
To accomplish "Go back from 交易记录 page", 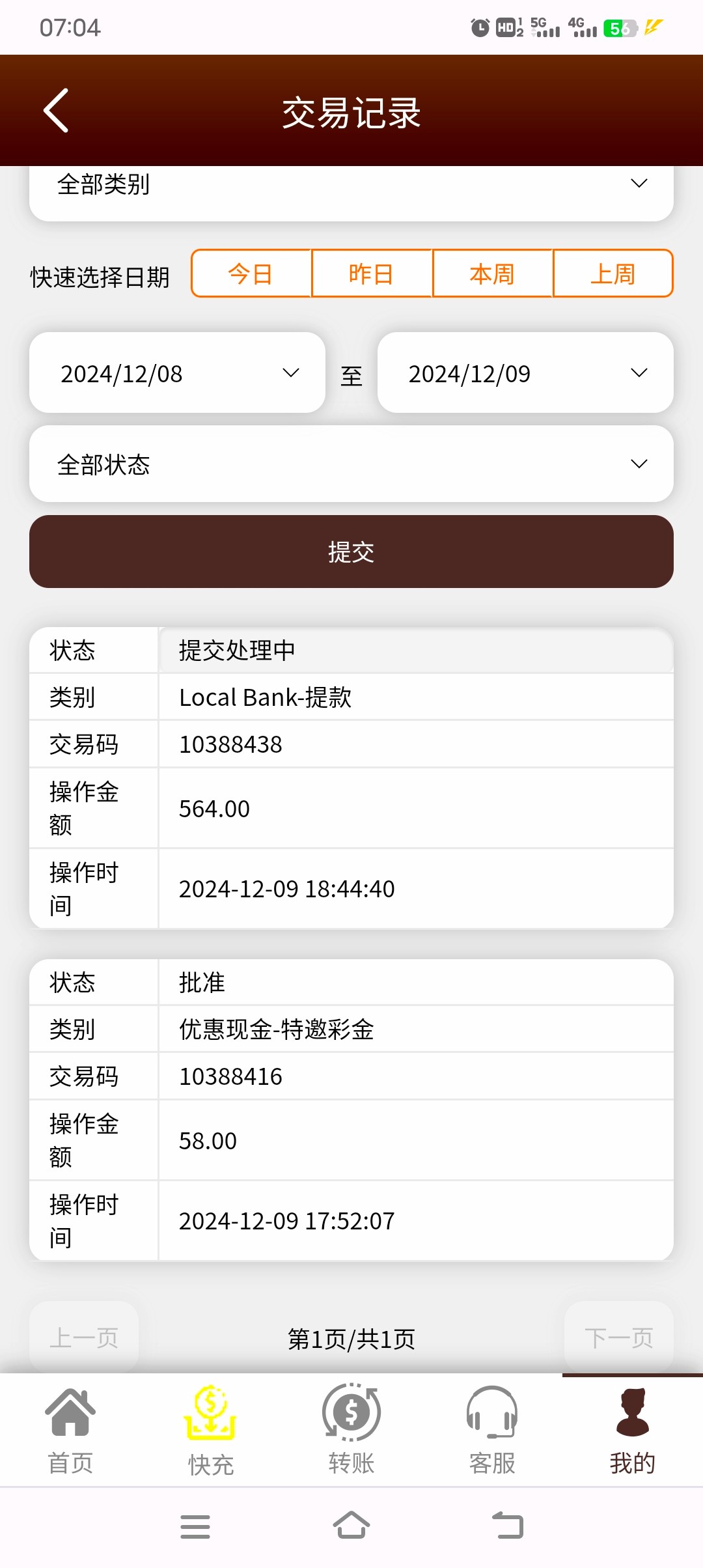I will [x=56, y=111].
